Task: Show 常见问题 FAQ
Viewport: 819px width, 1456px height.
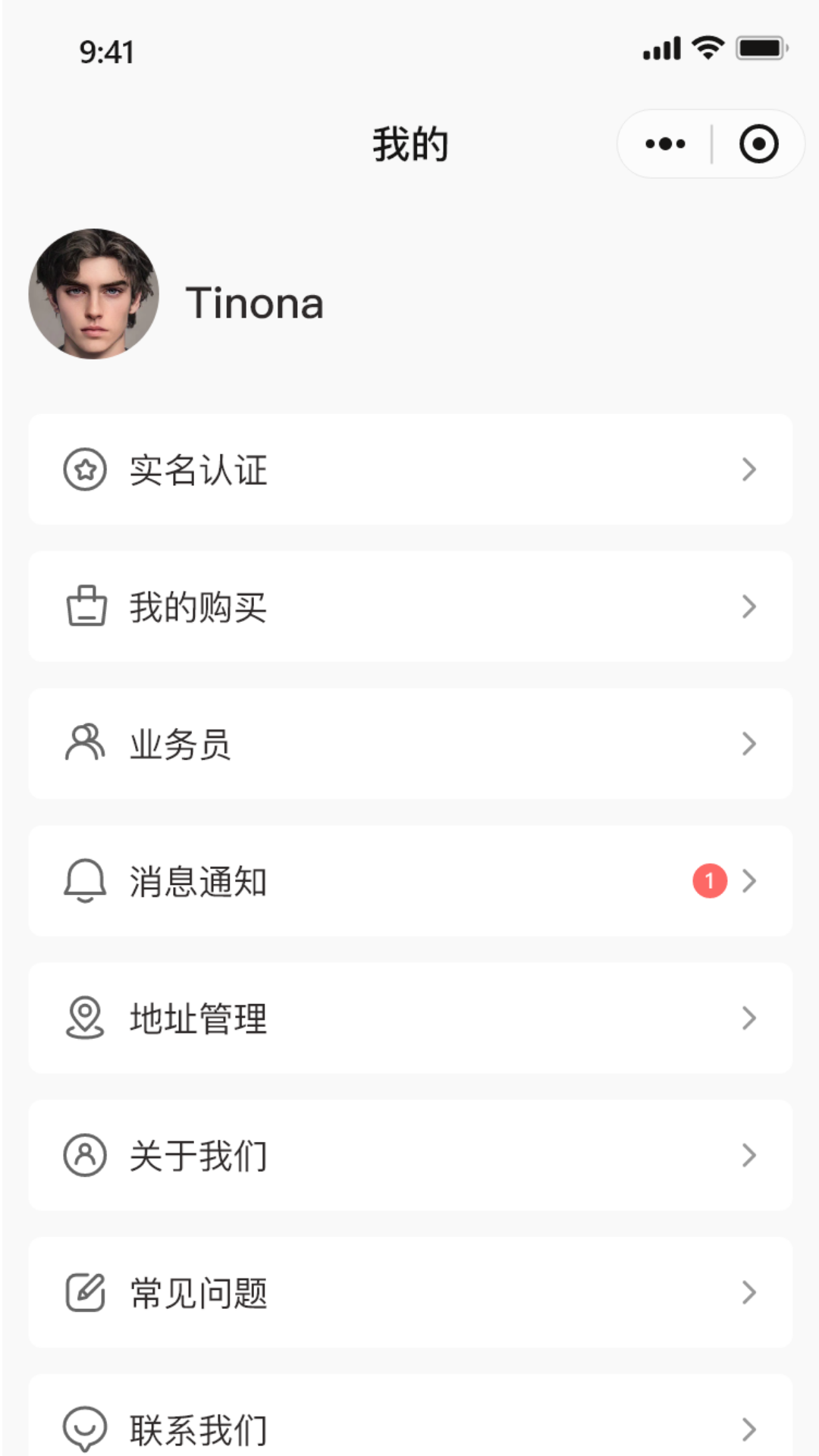Action: tap(410, 1293)
